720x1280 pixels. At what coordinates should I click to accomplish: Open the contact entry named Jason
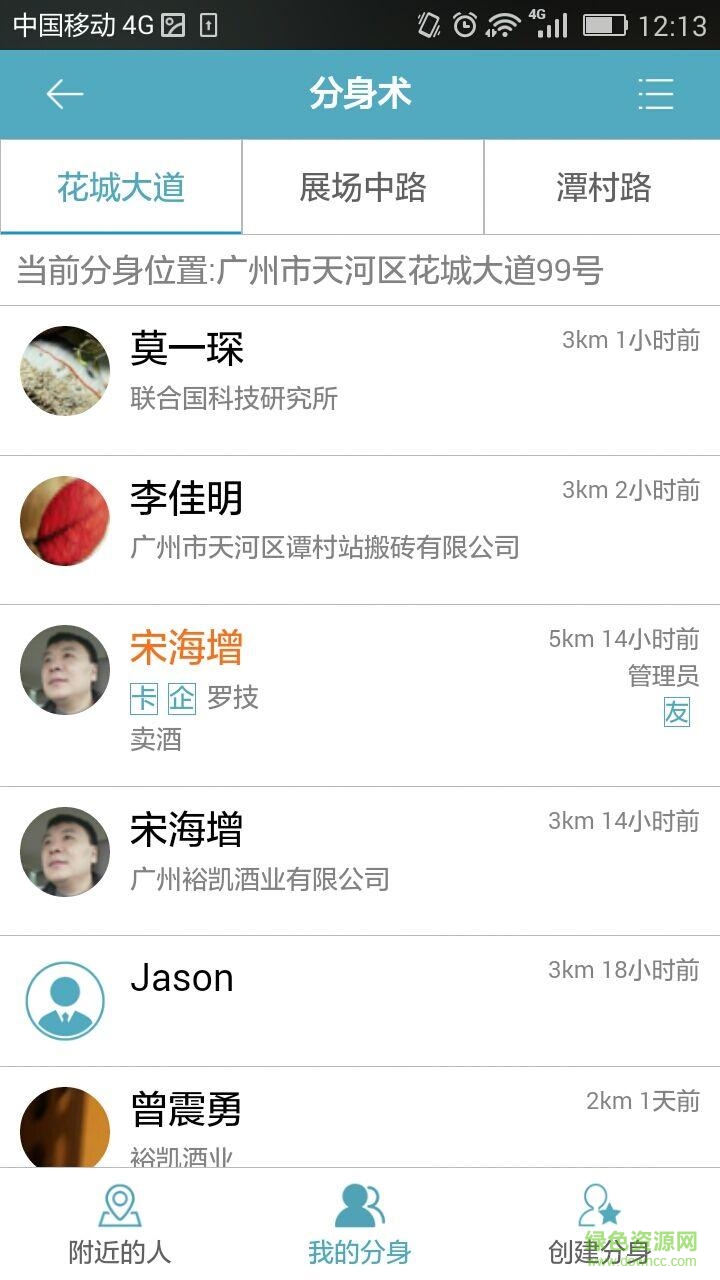(x=183, y=978)
